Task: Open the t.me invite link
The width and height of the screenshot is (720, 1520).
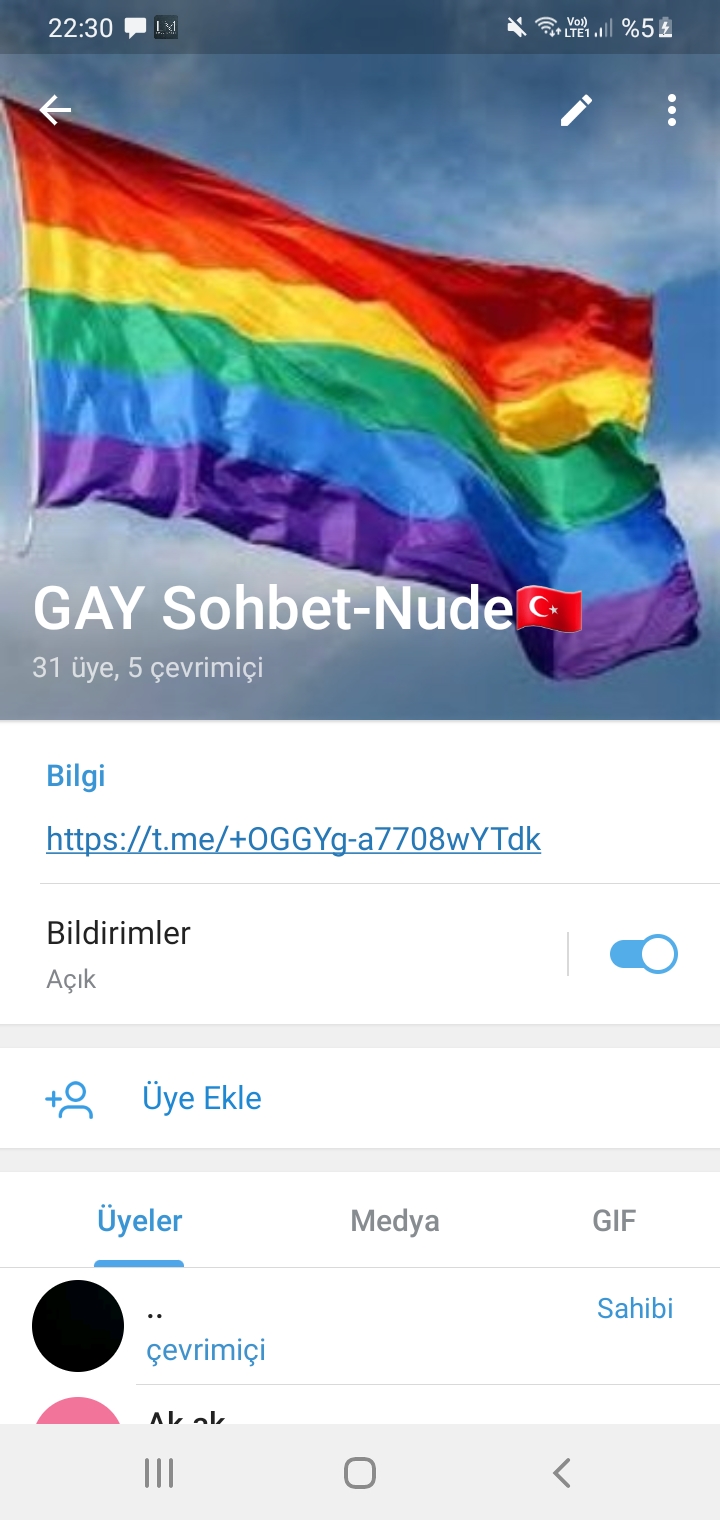Action: [293, 838]
